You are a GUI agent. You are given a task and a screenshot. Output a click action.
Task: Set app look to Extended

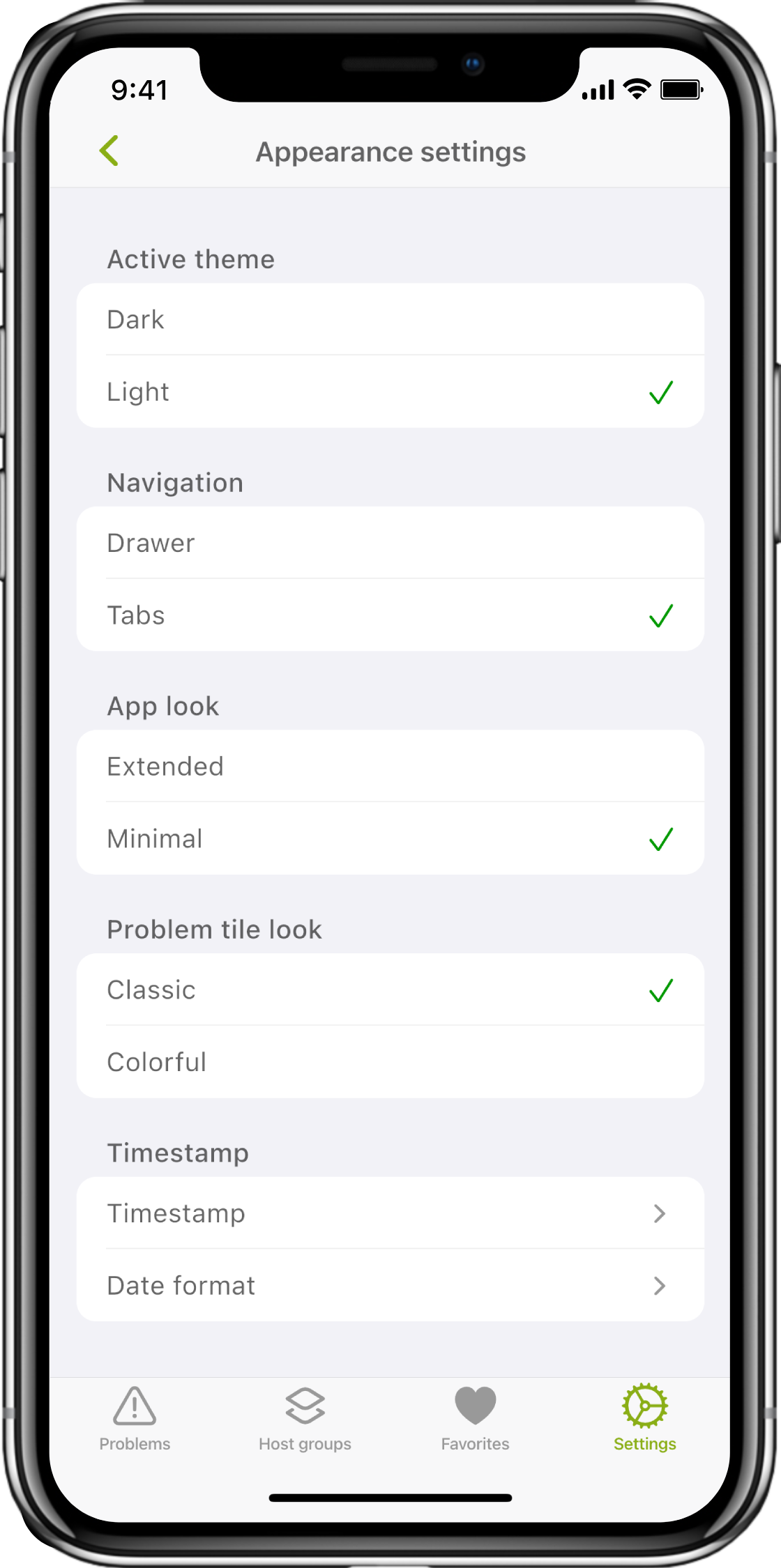click(390, 766)
